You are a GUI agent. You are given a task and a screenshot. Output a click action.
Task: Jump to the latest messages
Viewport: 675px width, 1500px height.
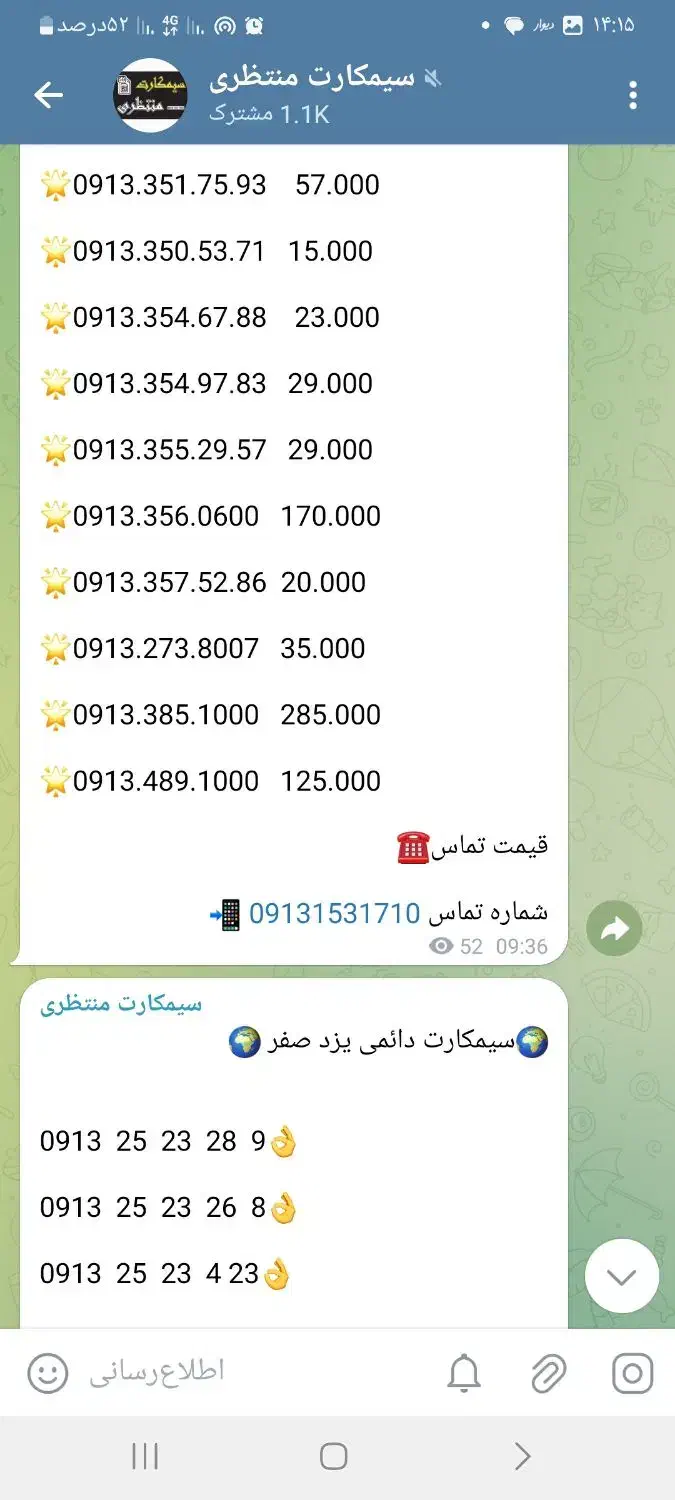(x=622, y=1276)
